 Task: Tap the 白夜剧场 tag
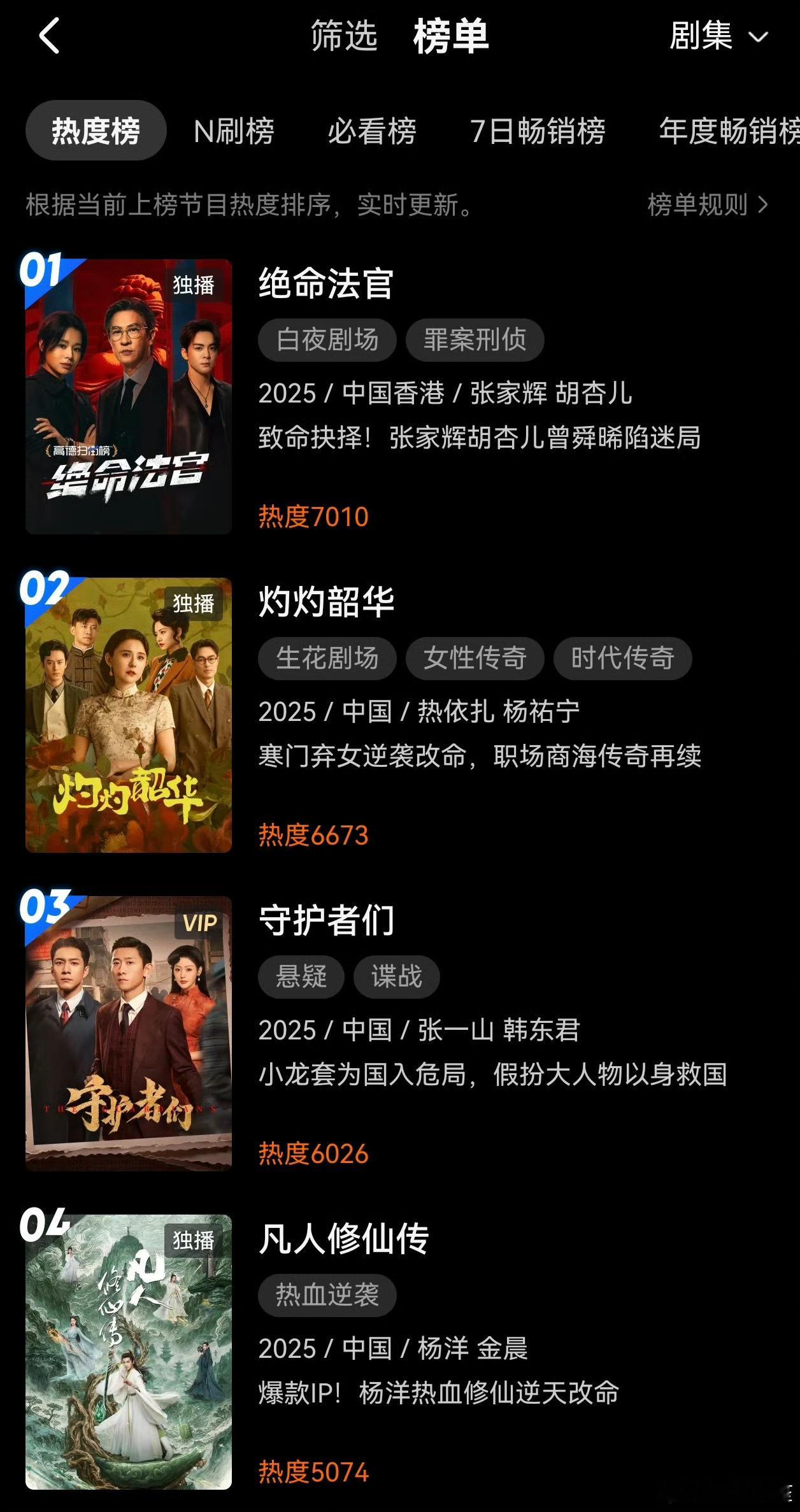(327, 339)
